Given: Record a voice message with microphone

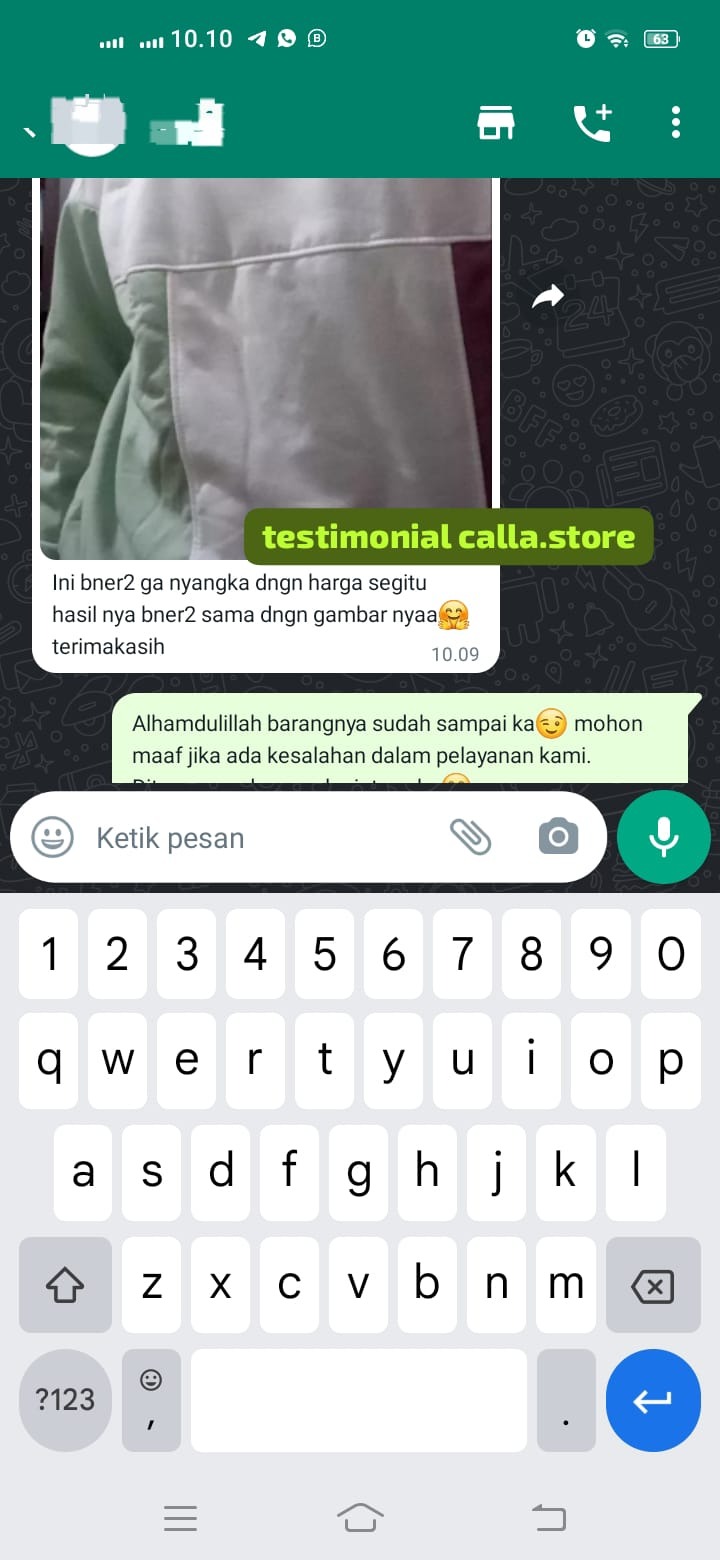Looking at the screenshot, I should (664, 838).
